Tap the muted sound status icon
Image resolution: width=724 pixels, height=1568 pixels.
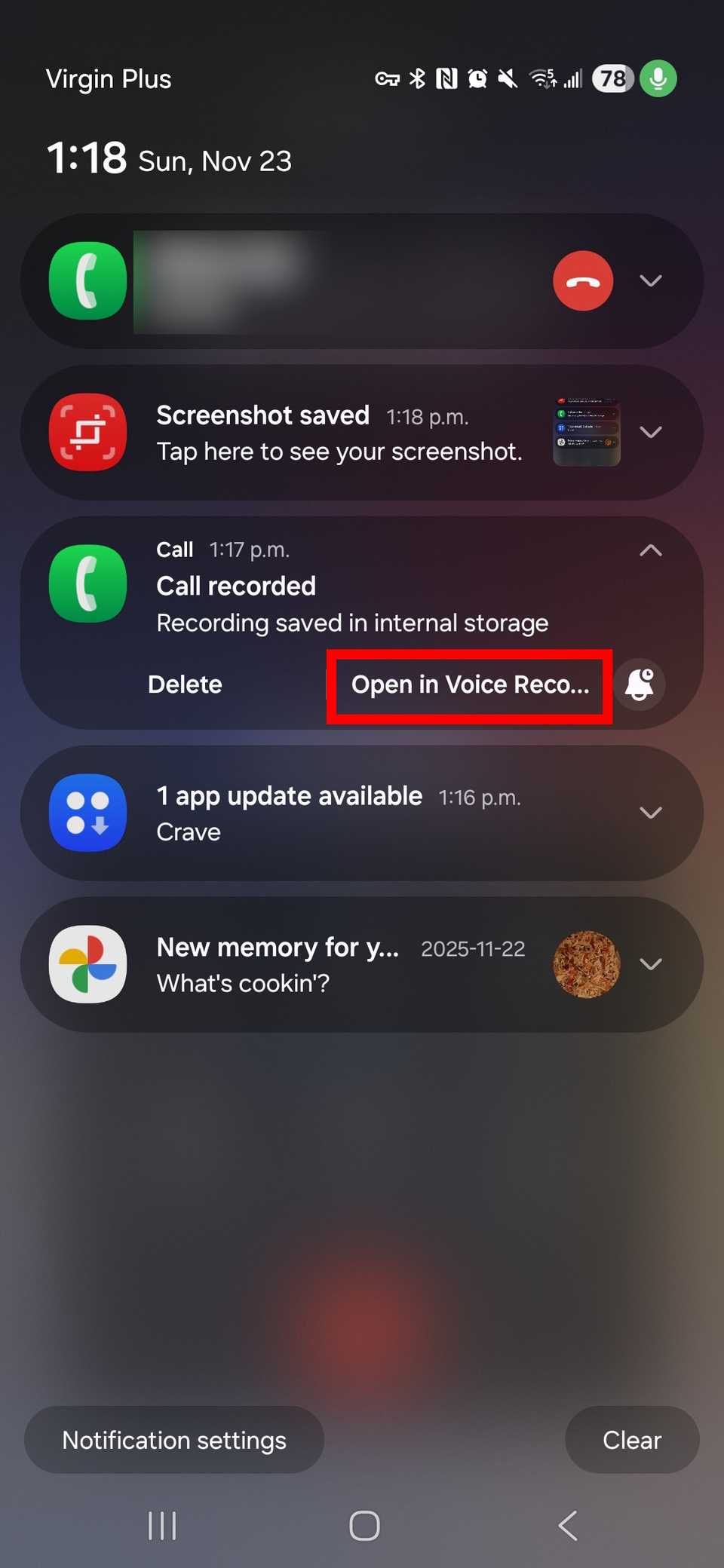click(507, 78)
